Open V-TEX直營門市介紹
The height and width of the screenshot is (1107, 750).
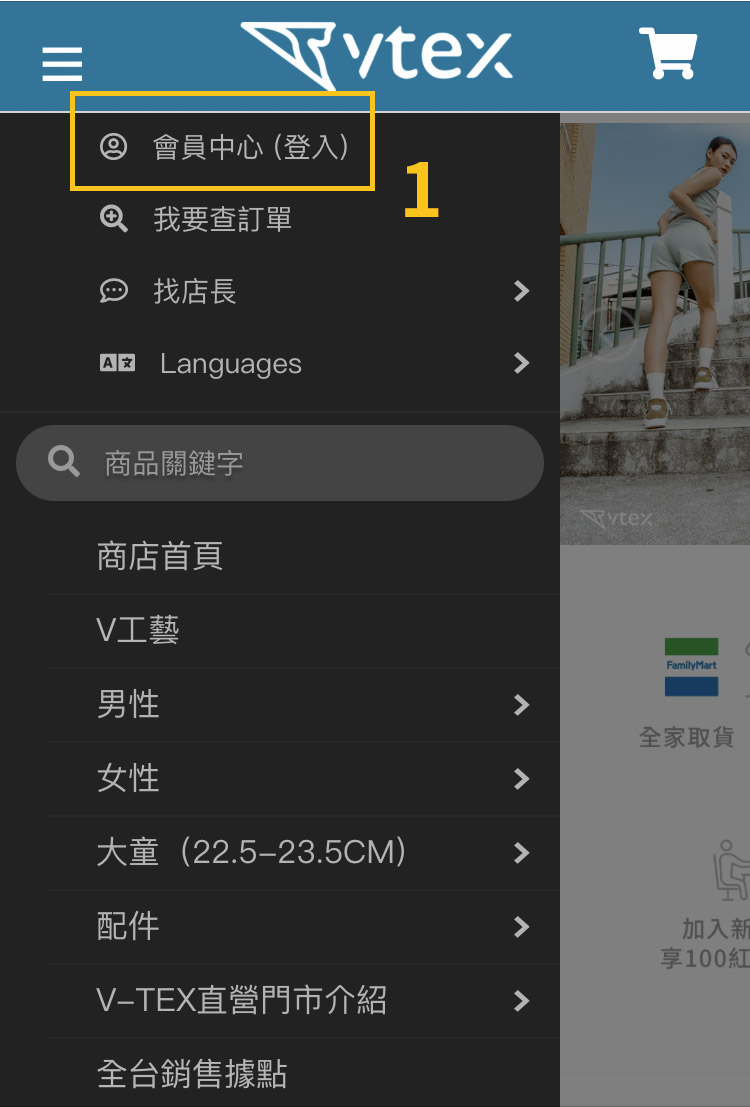click(x=304, y=1000)
